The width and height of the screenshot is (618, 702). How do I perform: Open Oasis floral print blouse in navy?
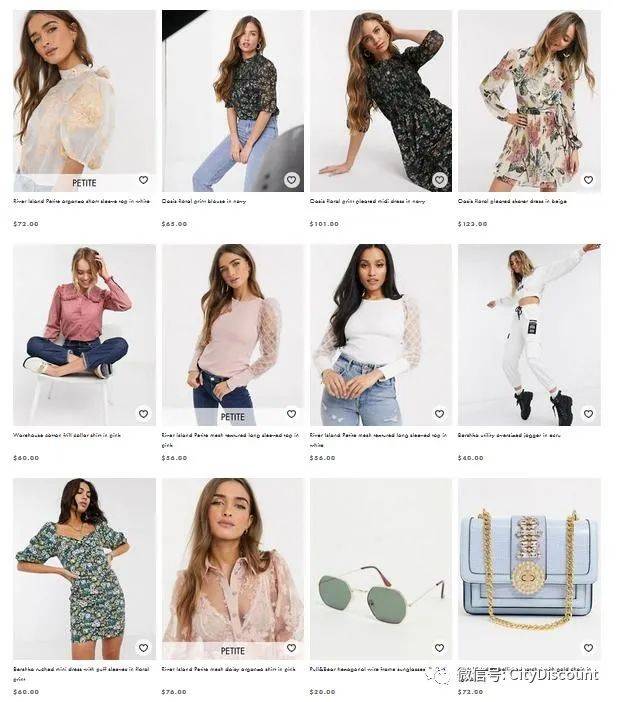tap(232, 100)
